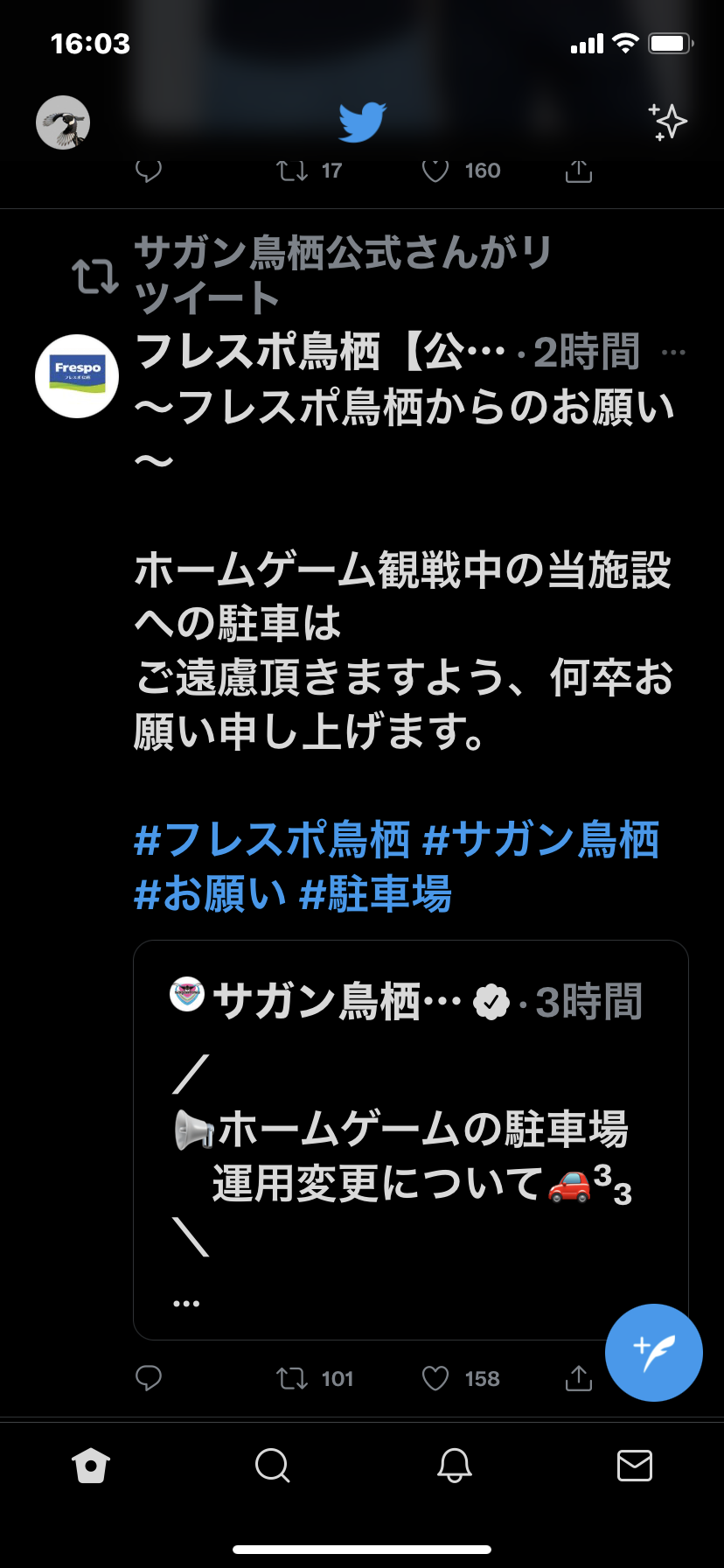The width and height of the screenshot is (724, 1568).
Task: Switch to the Home tab
Action: click(91, 1465)
